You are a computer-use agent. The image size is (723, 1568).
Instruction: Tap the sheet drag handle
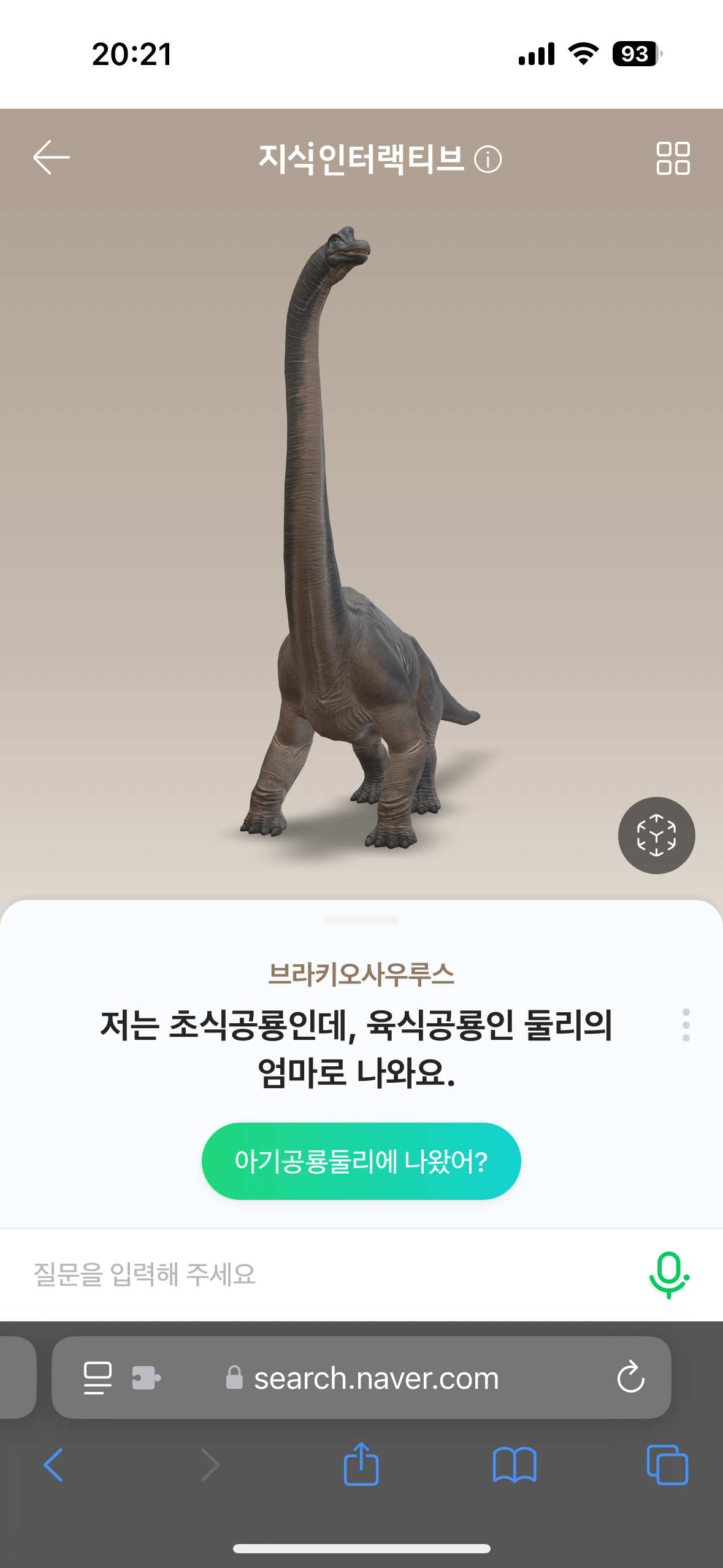tap(361, 920)
